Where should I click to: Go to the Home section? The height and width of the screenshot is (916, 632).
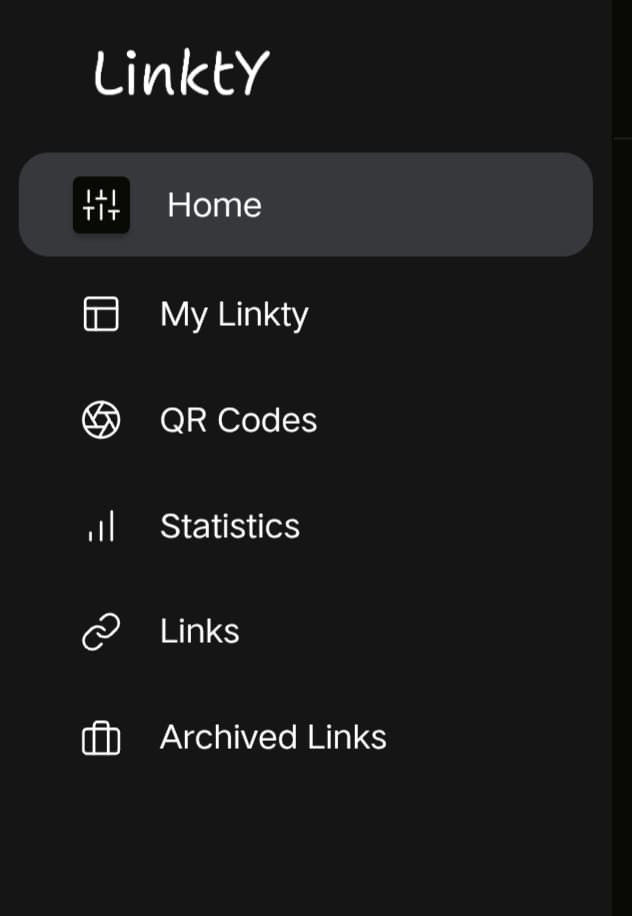(214, 205)
